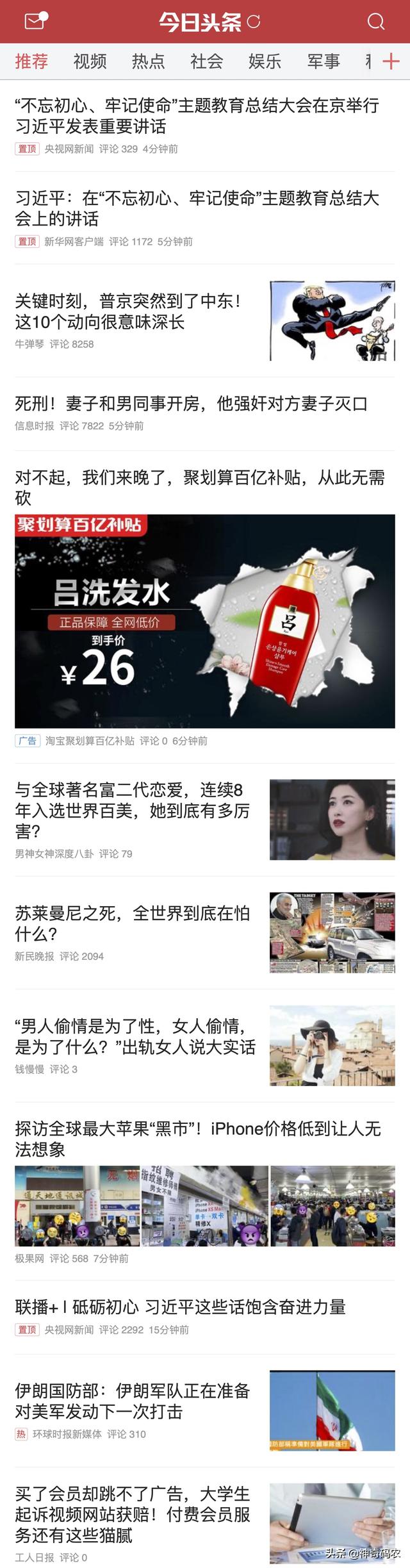Open the 探访全球最大苹果黑市 article

(x=197, y=1138)
